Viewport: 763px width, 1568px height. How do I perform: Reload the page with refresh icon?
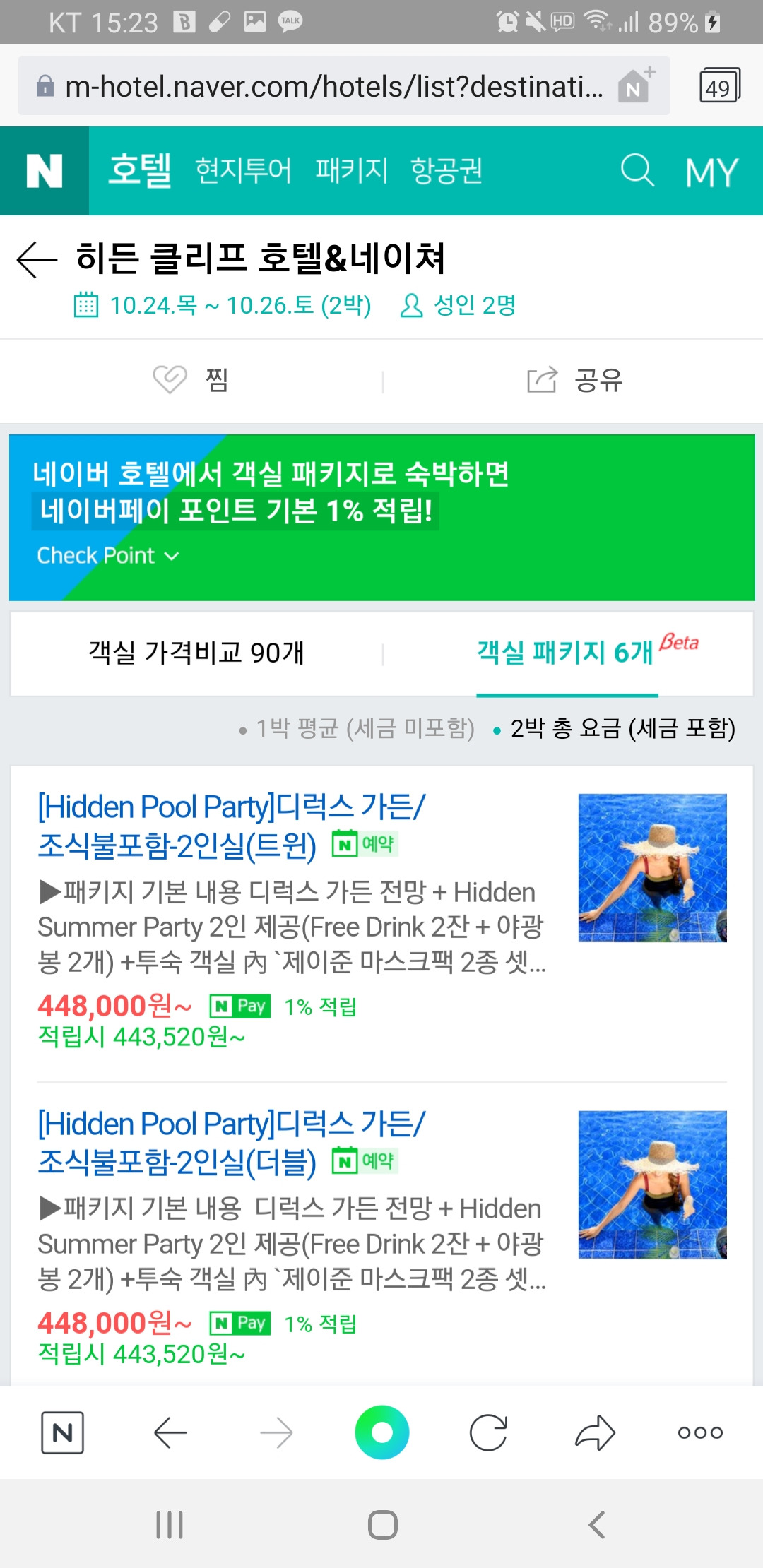(x=488, y=1433)
